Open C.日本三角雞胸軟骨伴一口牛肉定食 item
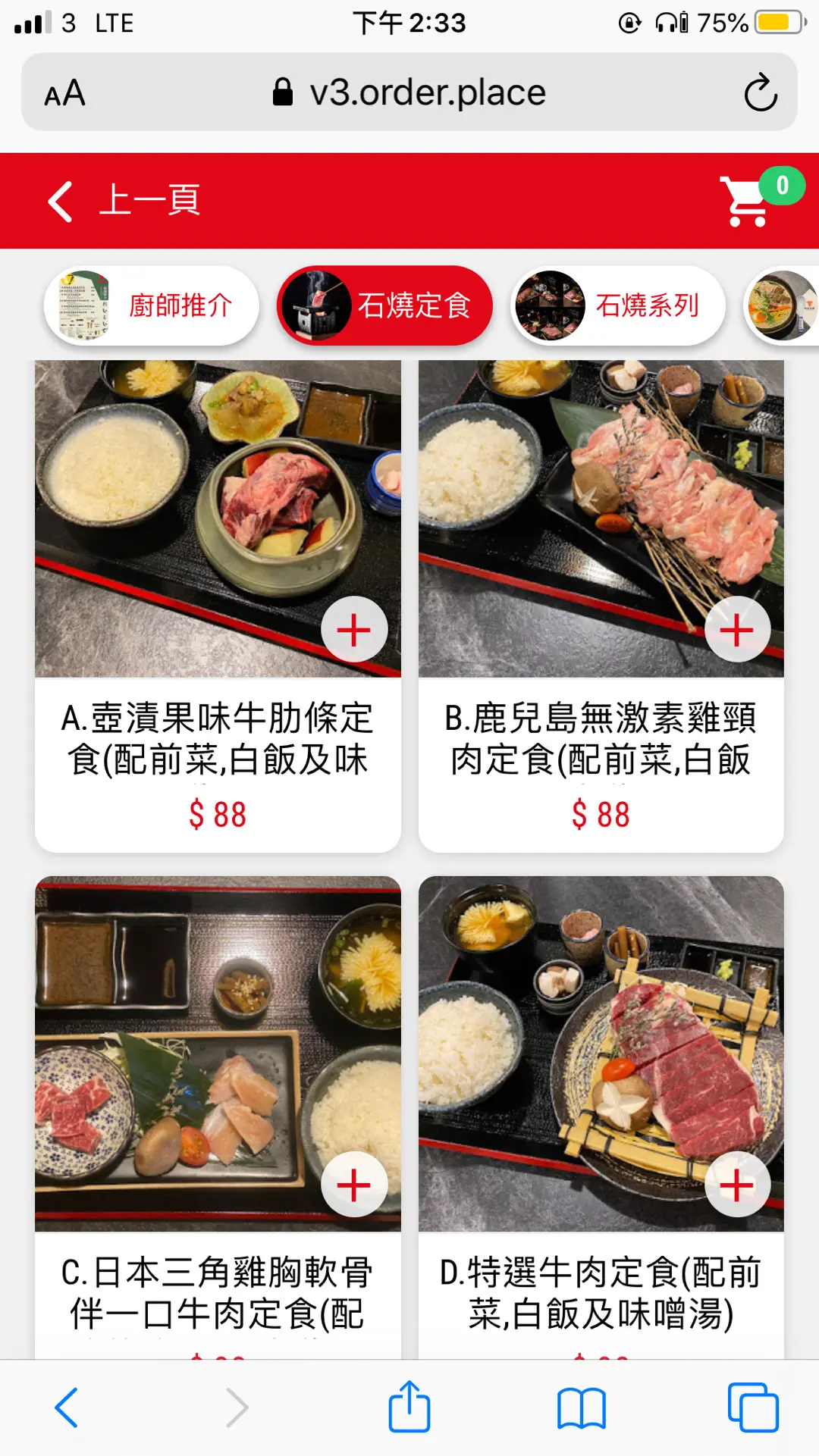The width and height of the screenshot is (819, 1456). pos(218,1293)
